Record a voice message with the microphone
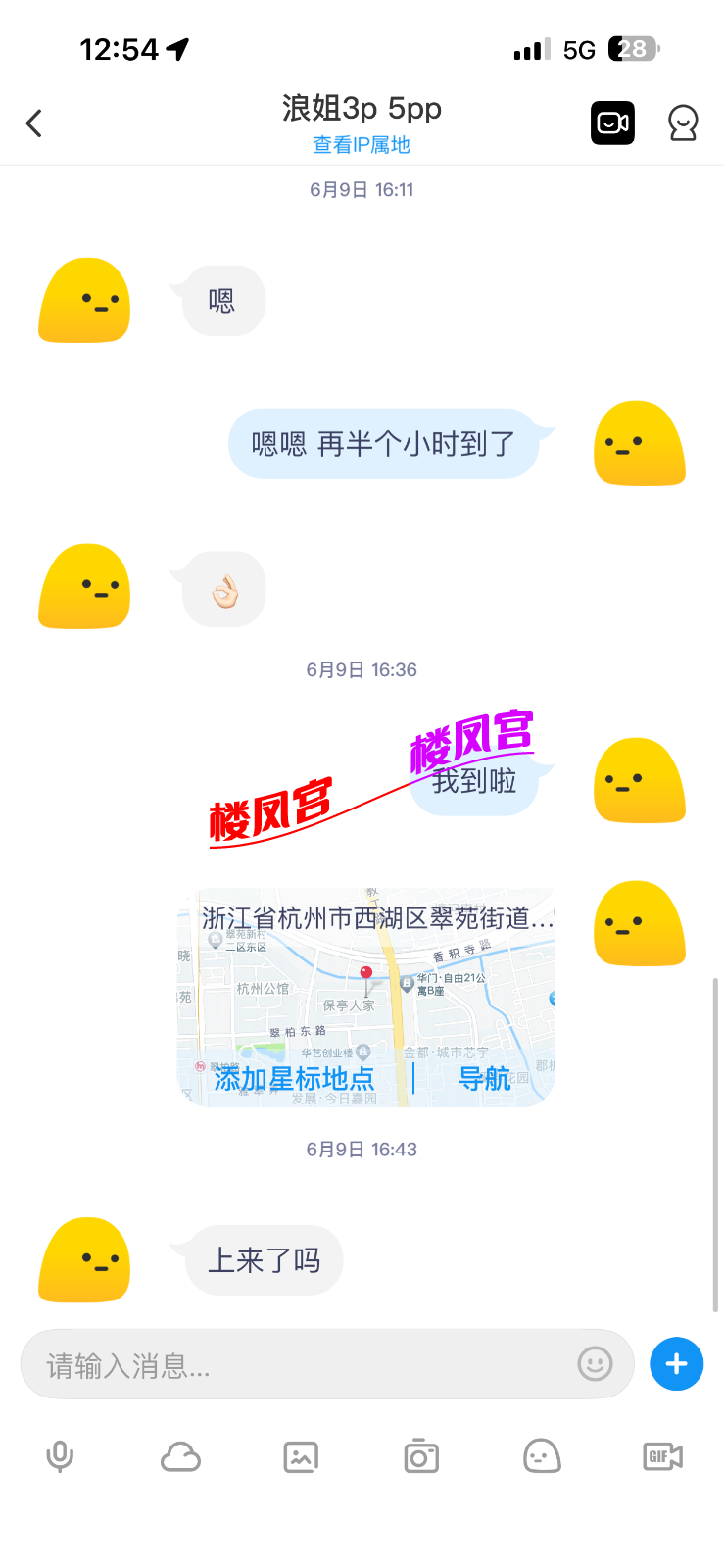 60,1457
